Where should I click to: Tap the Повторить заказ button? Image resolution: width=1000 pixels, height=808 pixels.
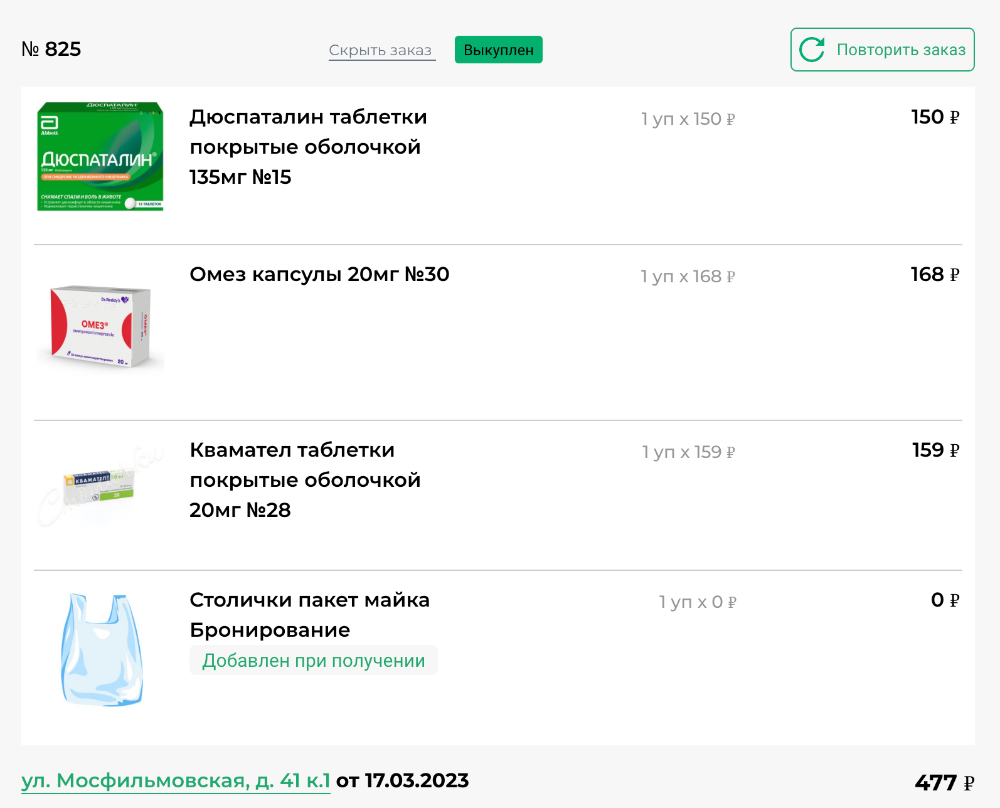pyautogui.click(x=882, y=50)
